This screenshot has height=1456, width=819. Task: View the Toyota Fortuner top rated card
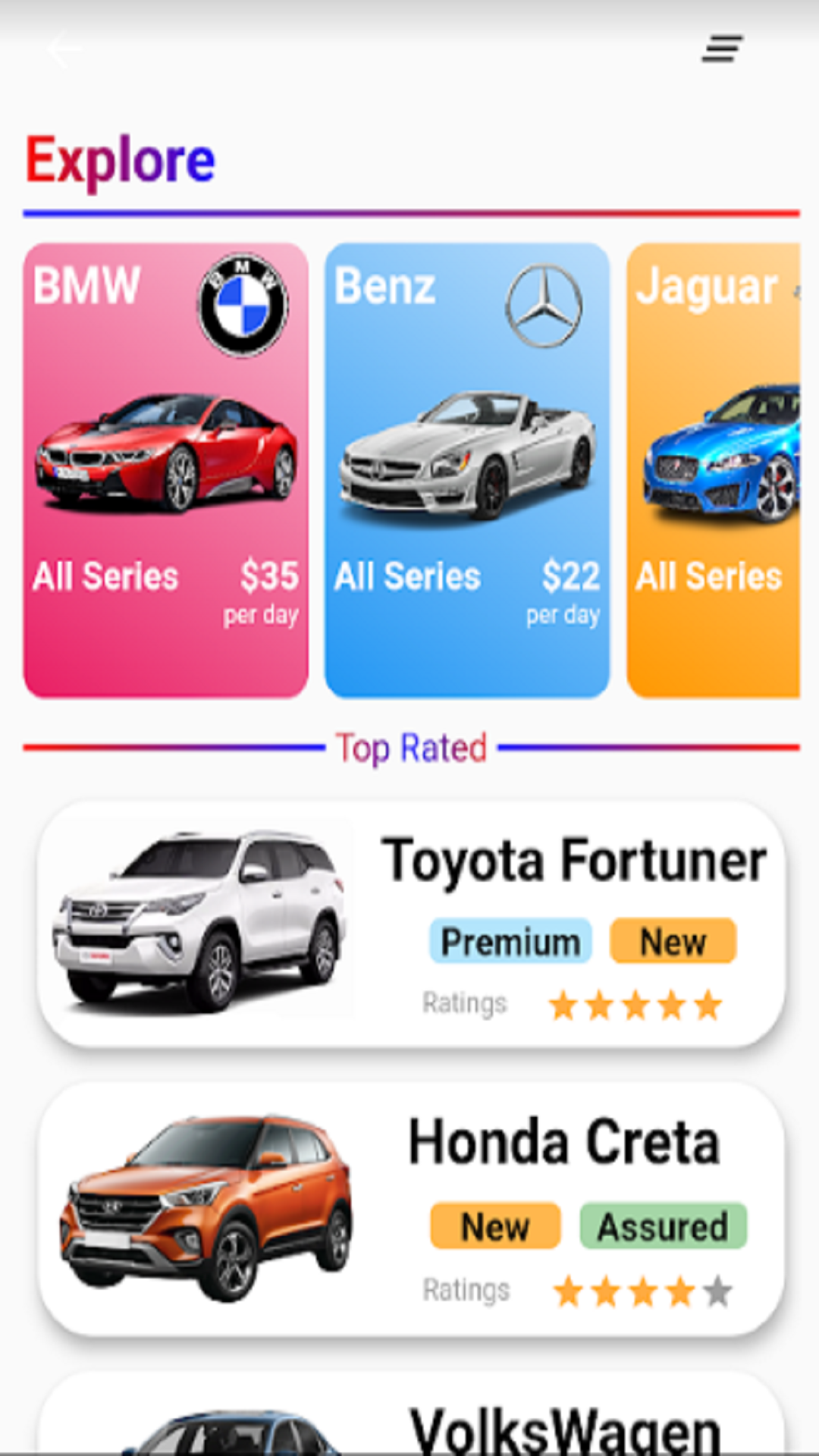(x=411, y=924)
